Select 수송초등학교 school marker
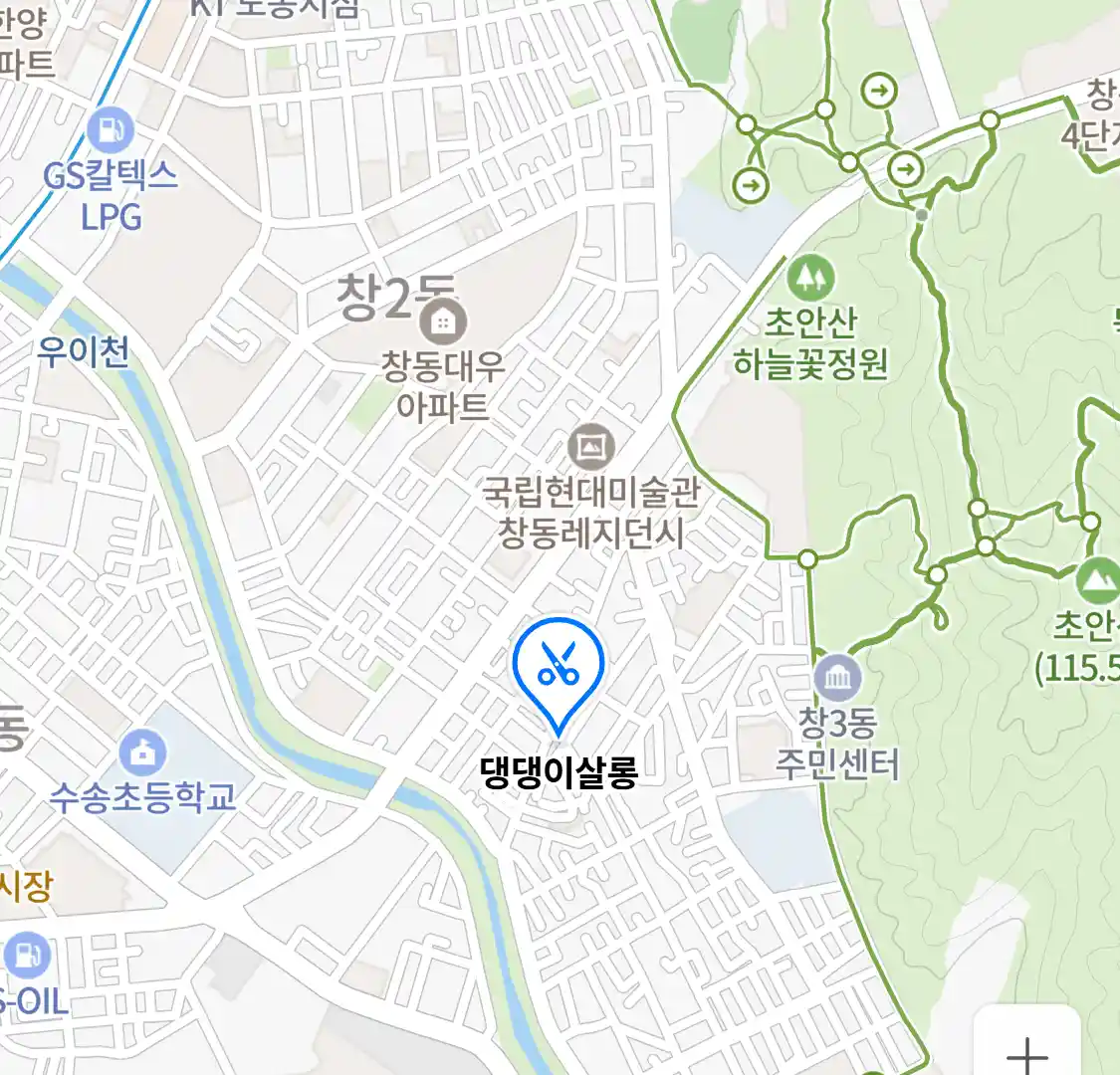The width and height of the screenshot is (1120, 1075). 143,753
